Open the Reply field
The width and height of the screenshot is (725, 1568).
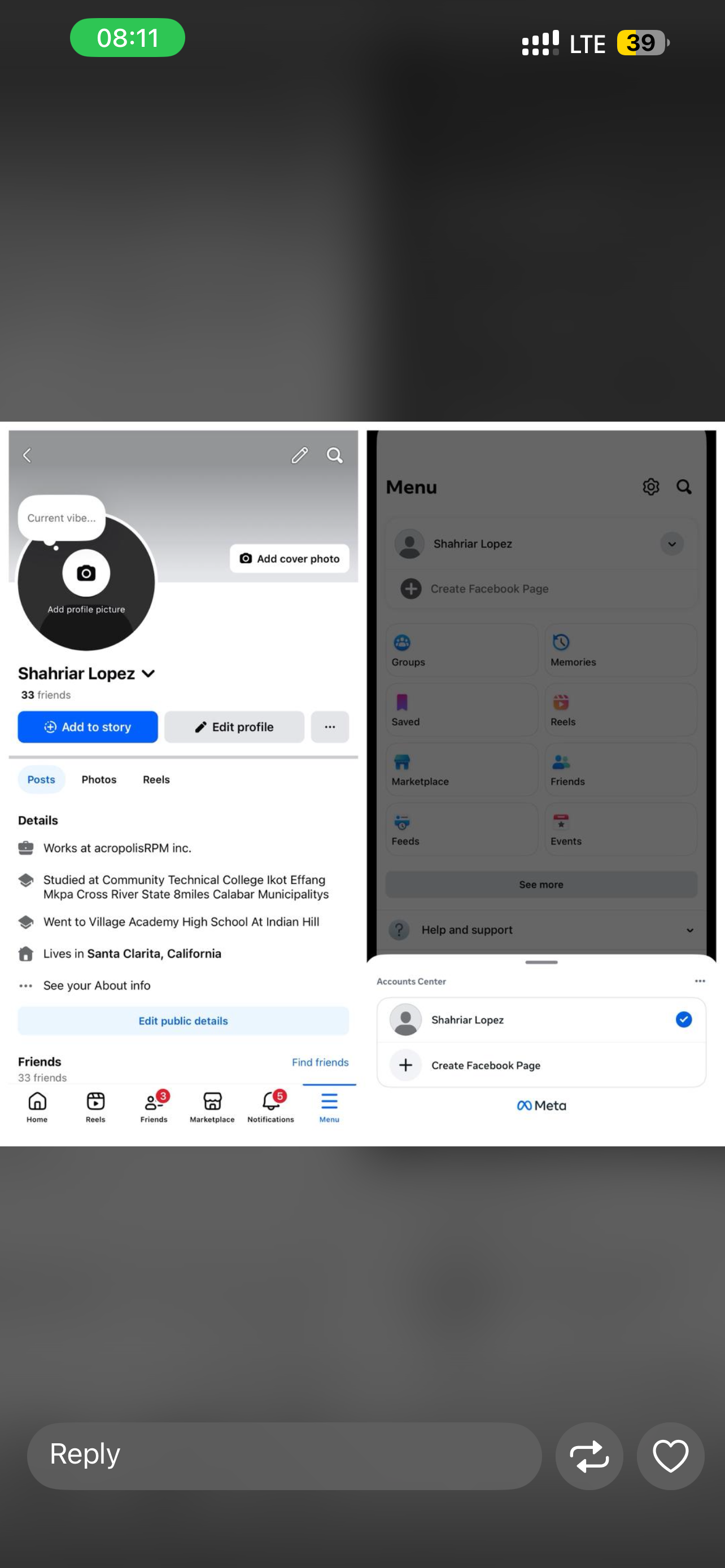pyautogui.click(x=283, y=1455)
